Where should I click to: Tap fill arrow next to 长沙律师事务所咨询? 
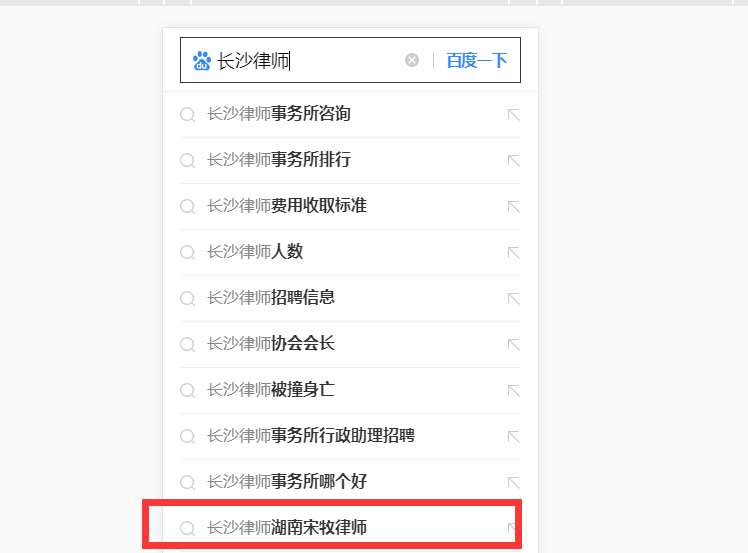click(x=514, y=114)
